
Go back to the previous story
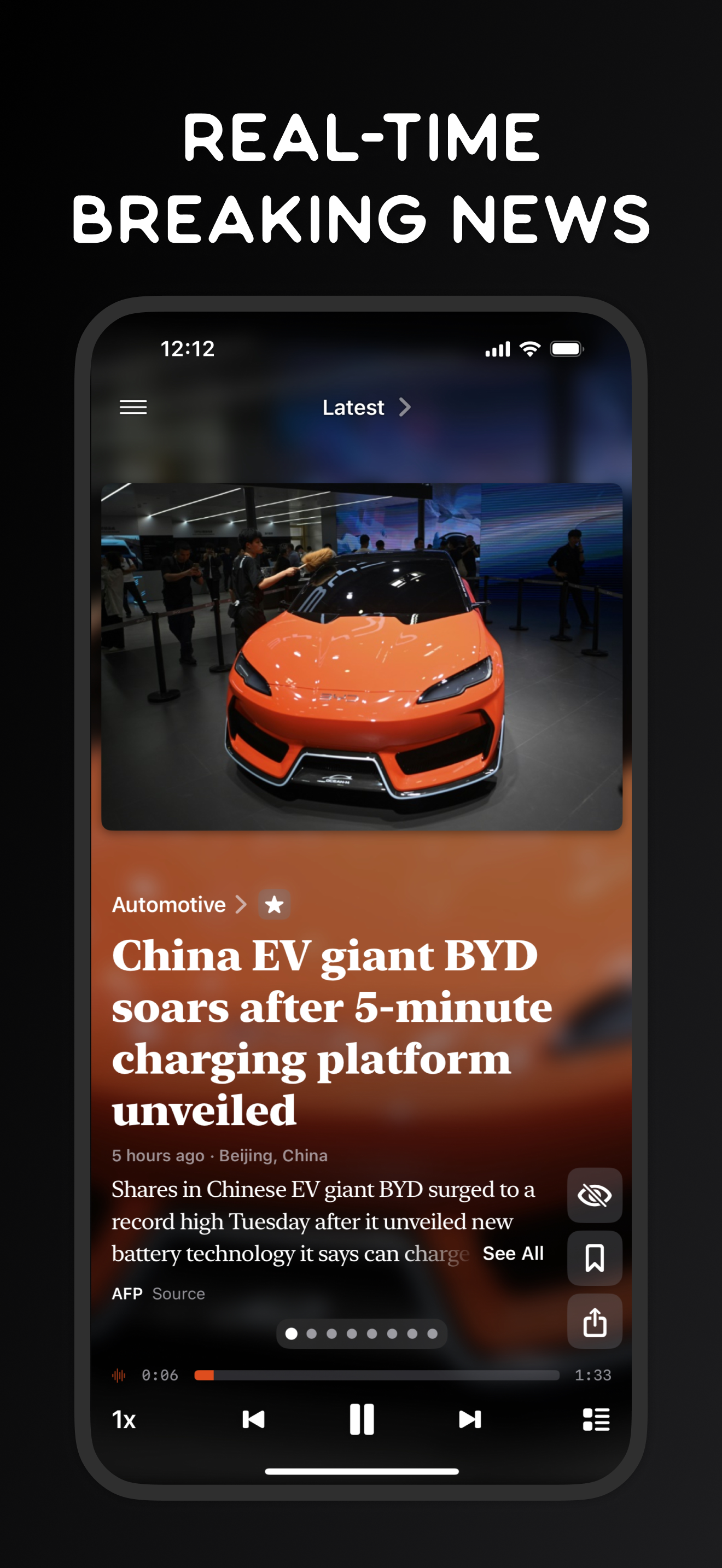pos(254,1420)
